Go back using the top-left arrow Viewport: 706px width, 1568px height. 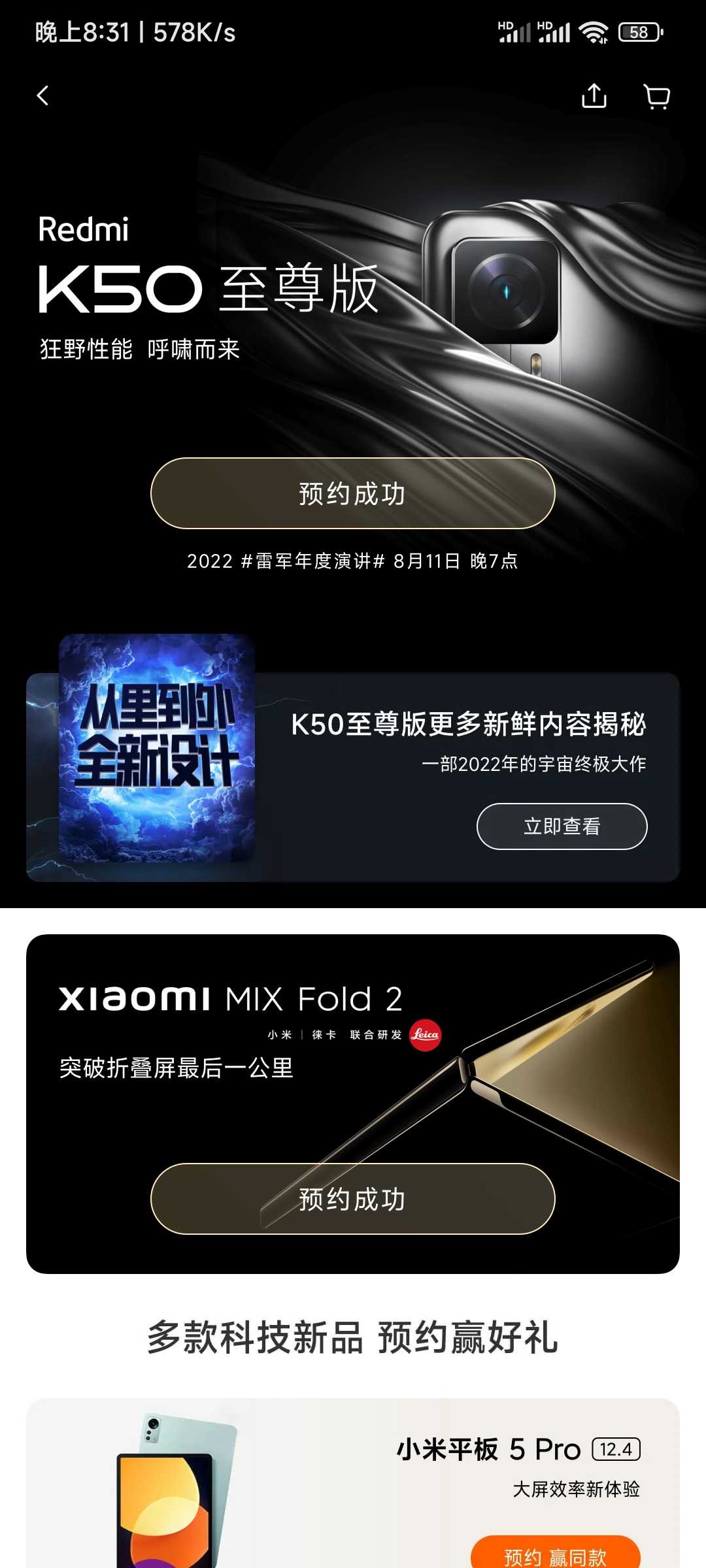[x=43, y=96]
